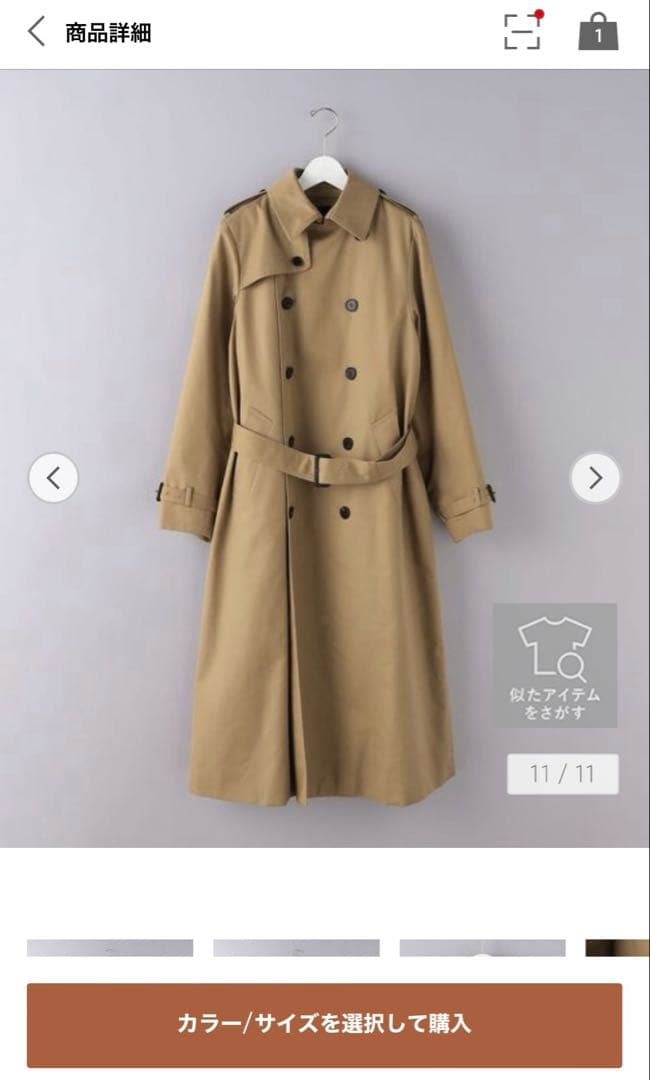Viewport: 650px width, 1080px height.
Task: Tap カラー/サイズを選択して購入 button
Action: [x=324, y=1024]
